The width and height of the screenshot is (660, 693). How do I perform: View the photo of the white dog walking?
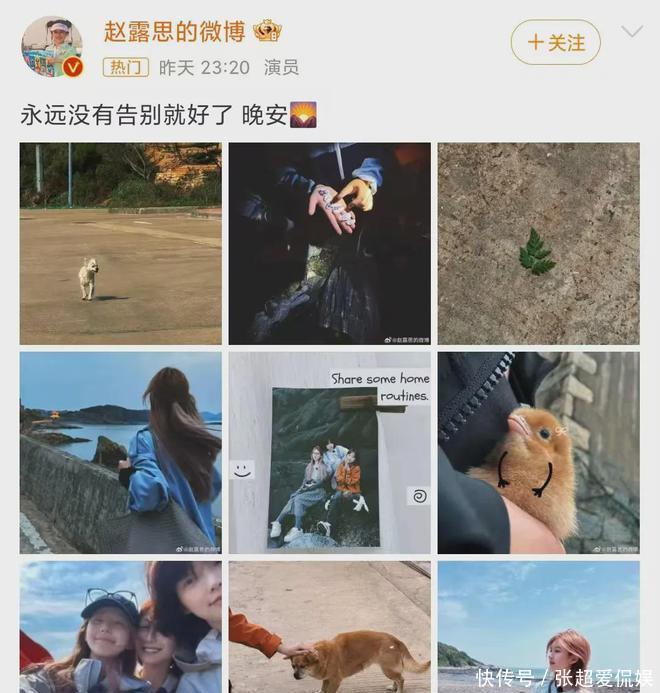120,244
